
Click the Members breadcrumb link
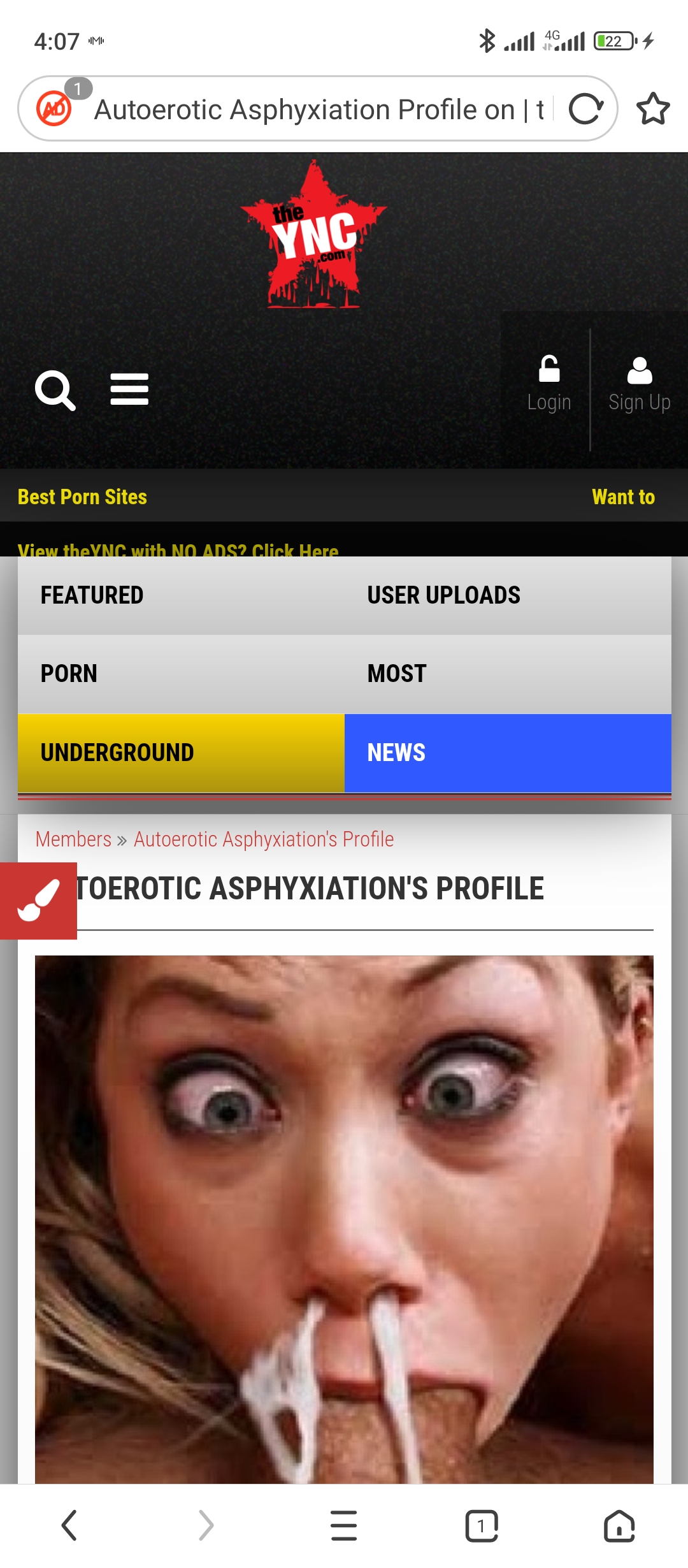[72, 839]
